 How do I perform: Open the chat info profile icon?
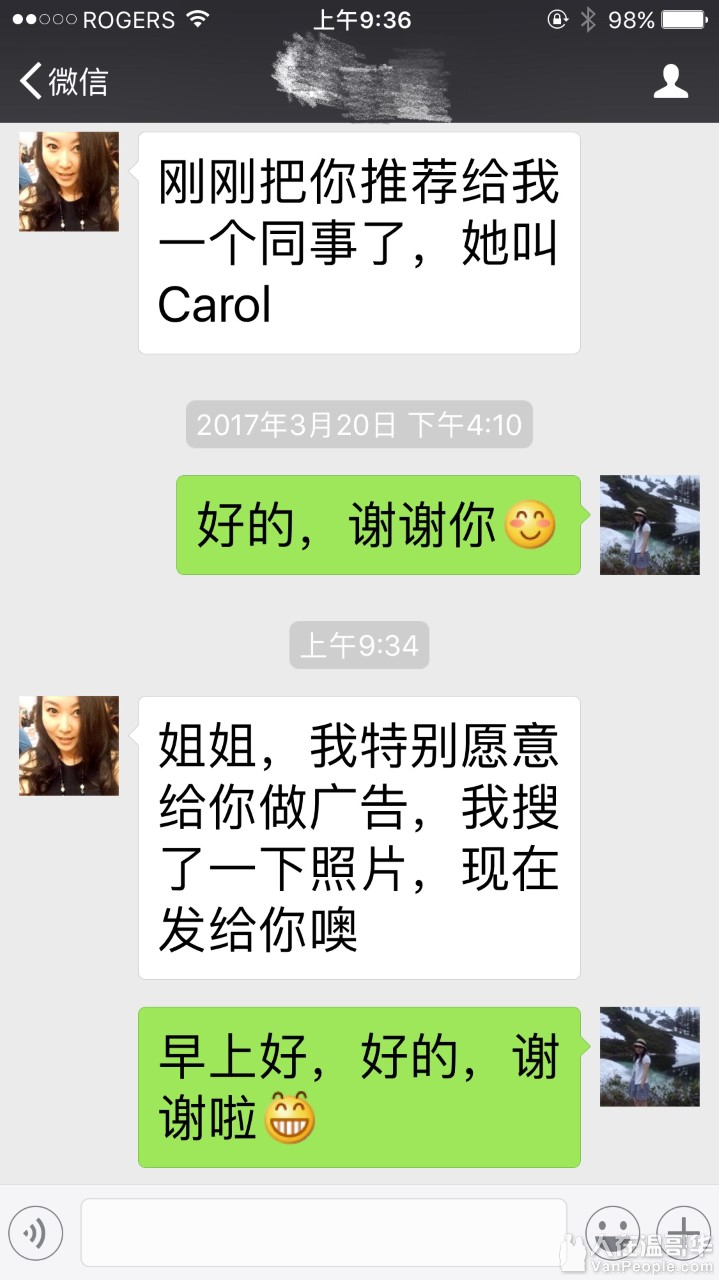click(671, 81)
